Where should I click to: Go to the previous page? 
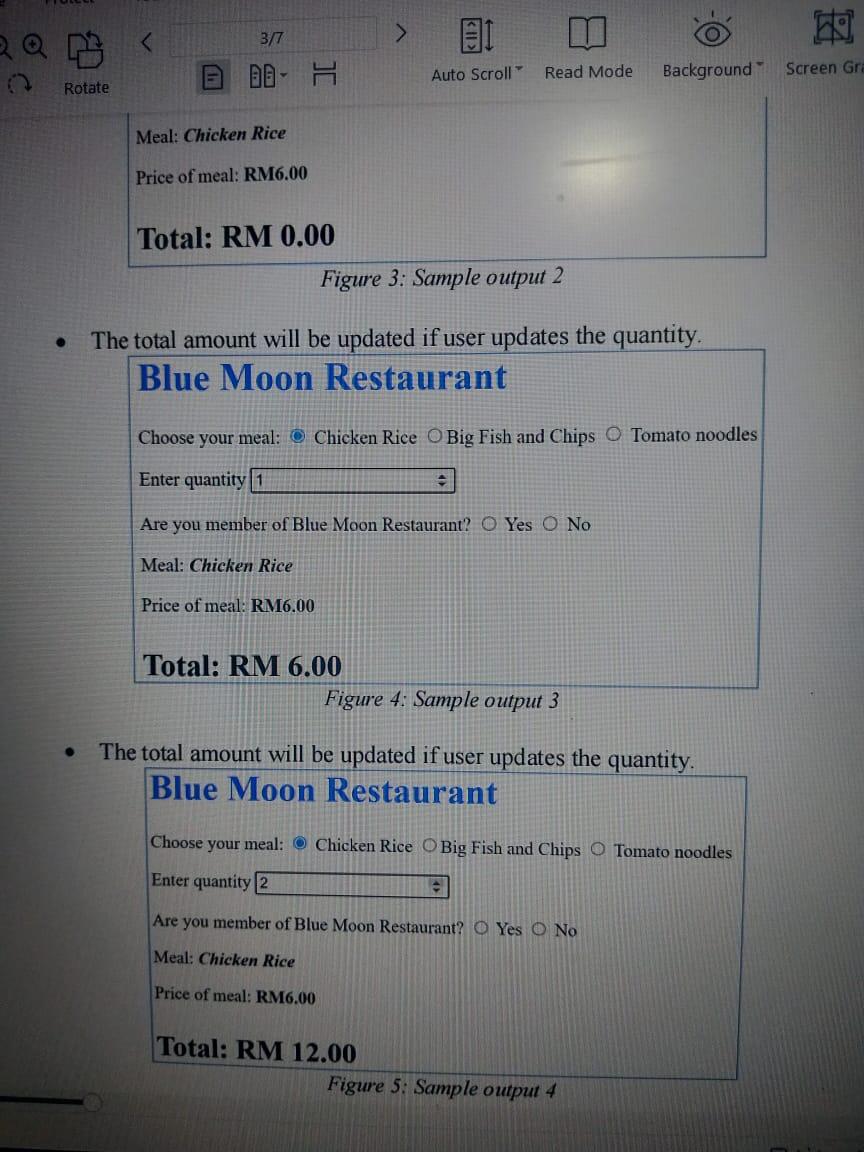147,41
